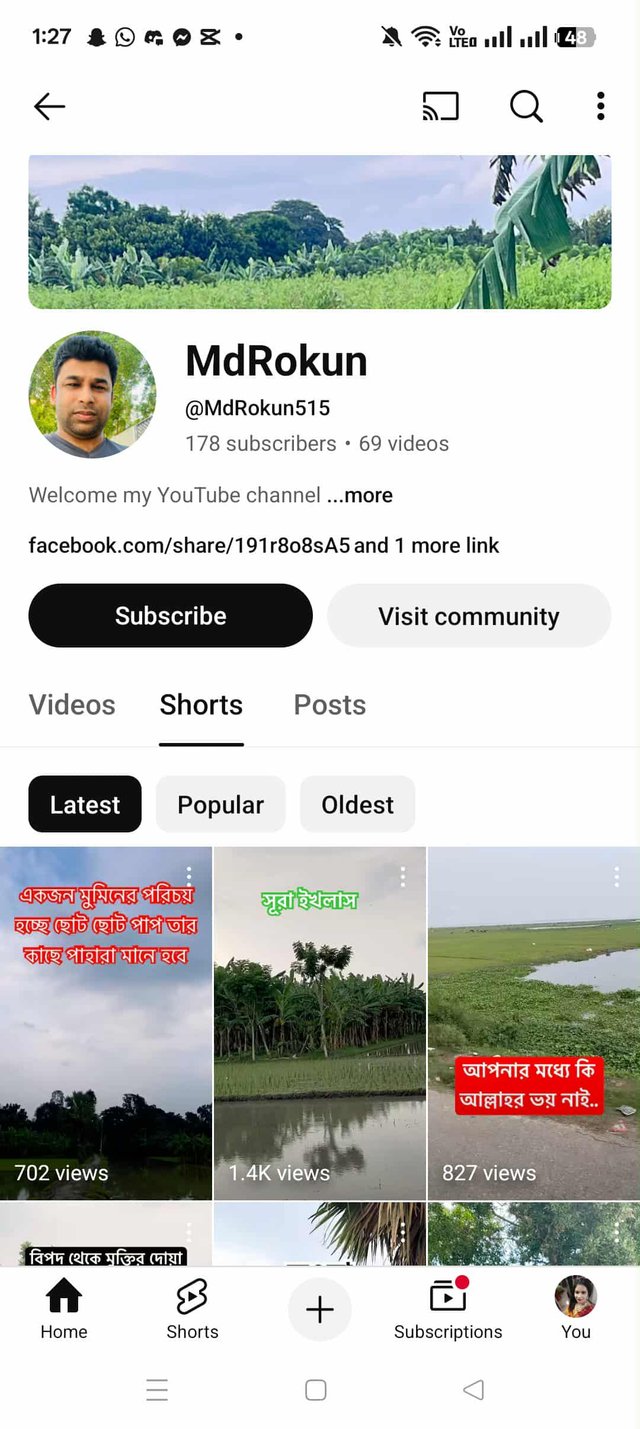
Task: Select the Popular filter chip
Action: [x=220, y=805]
